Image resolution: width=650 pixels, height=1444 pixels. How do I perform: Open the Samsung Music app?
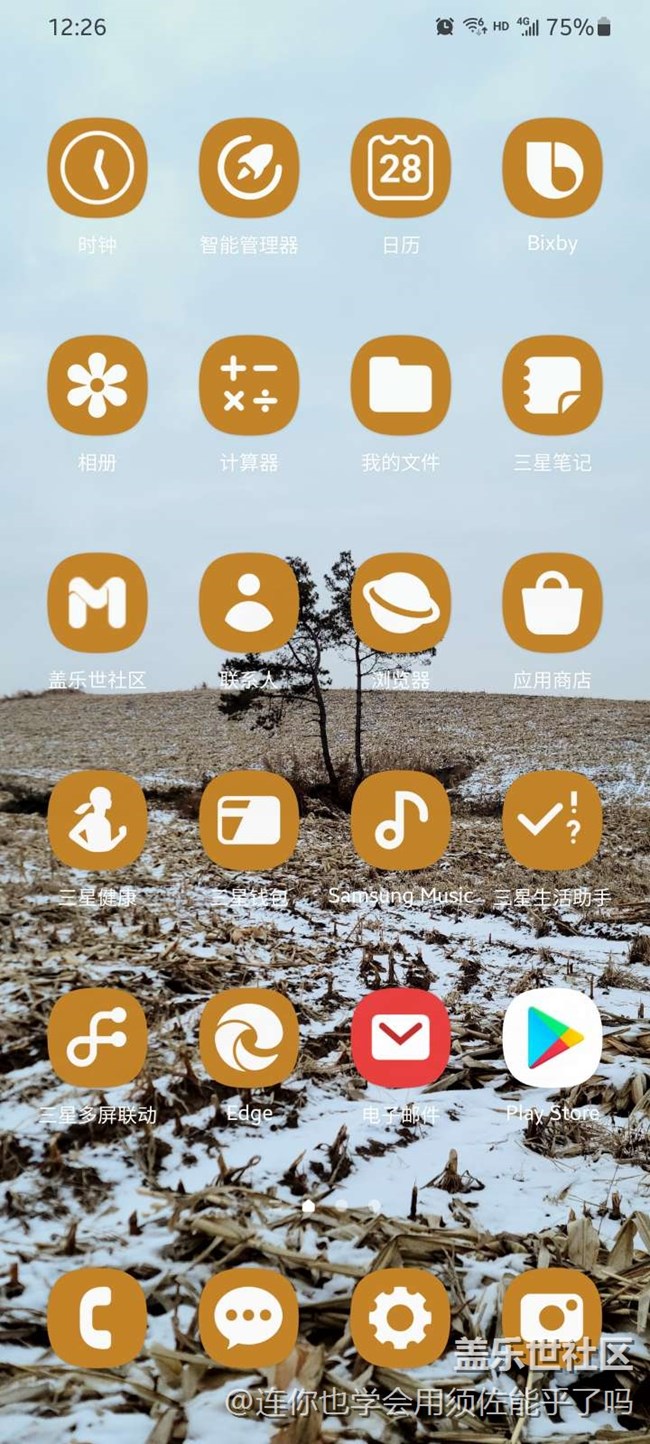tap(401, 820)
